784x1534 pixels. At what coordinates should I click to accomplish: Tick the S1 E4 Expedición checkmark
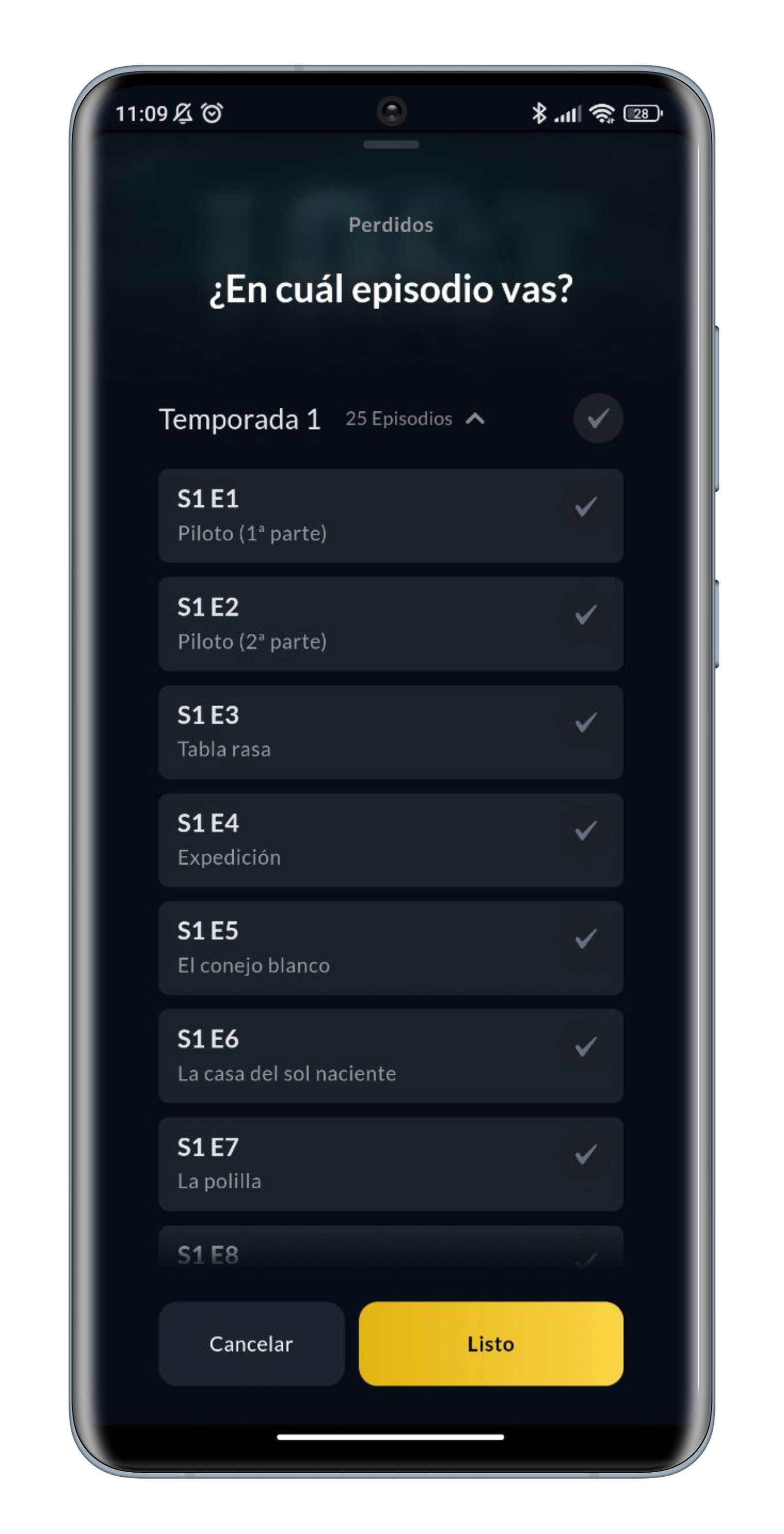click(x=586, y=831)
